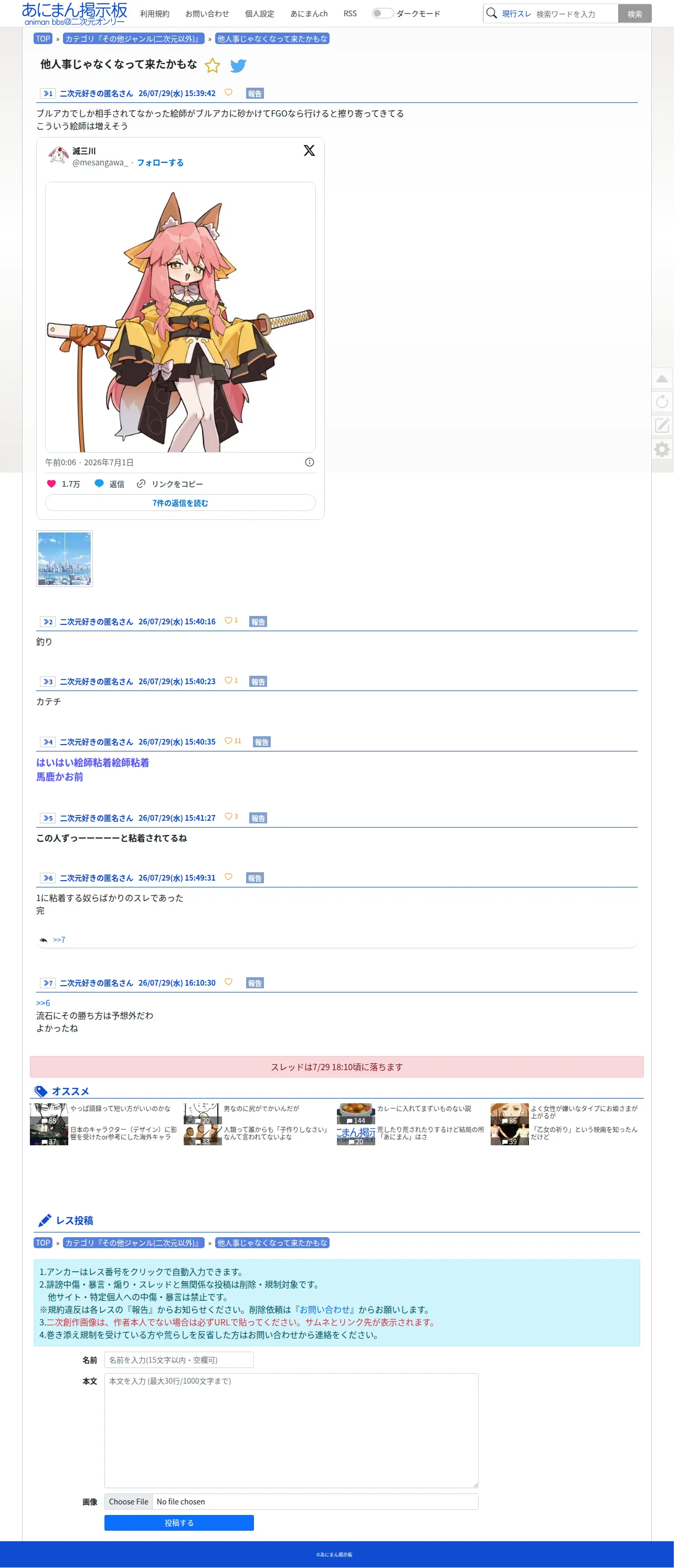Viewport: 678px width, 1568px height.
Task: Open the gear settings icon in the side panel
Action: click(x=666, y=452)
